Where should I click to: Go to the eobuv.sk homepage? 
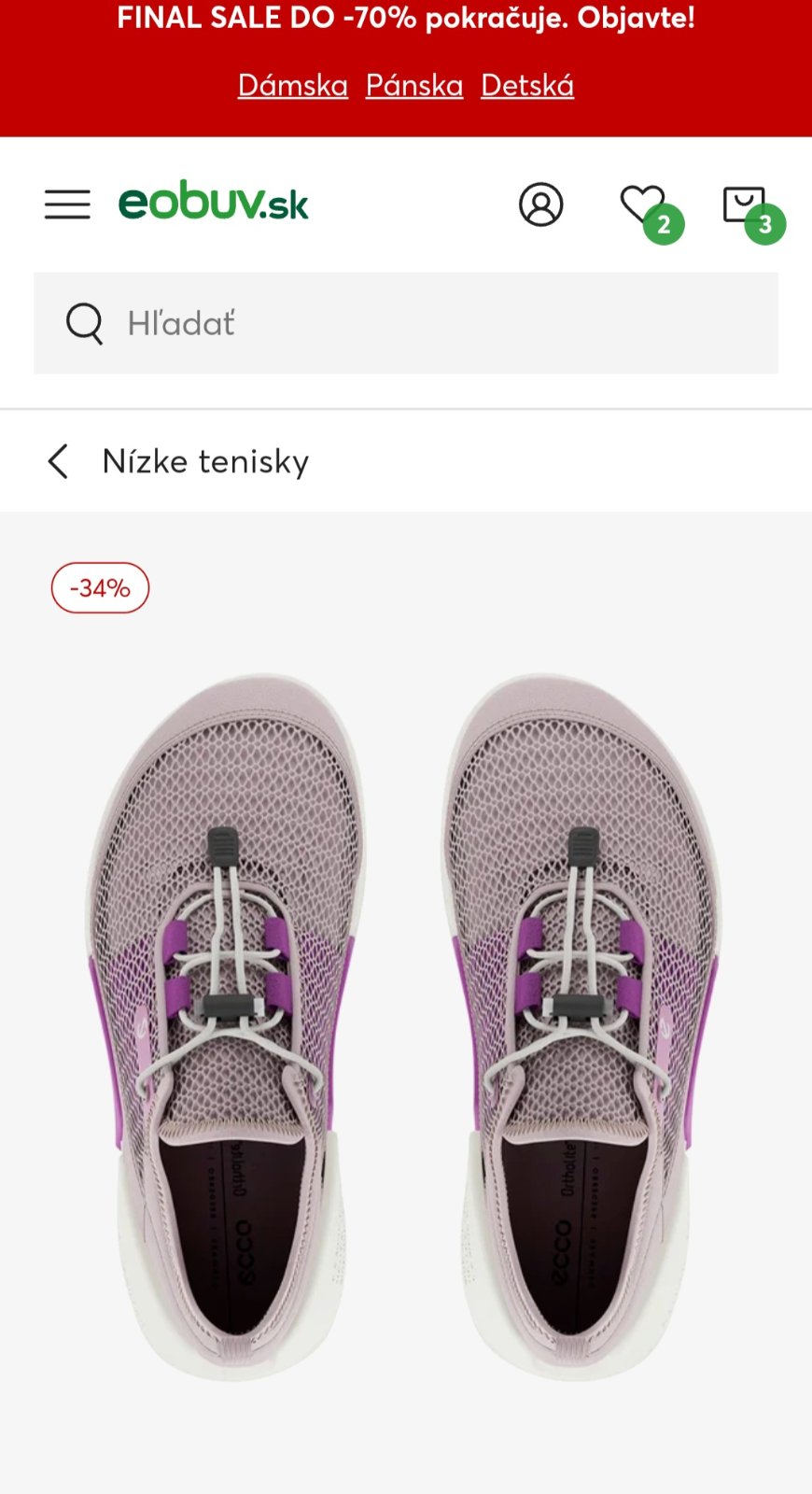point(214,202)
